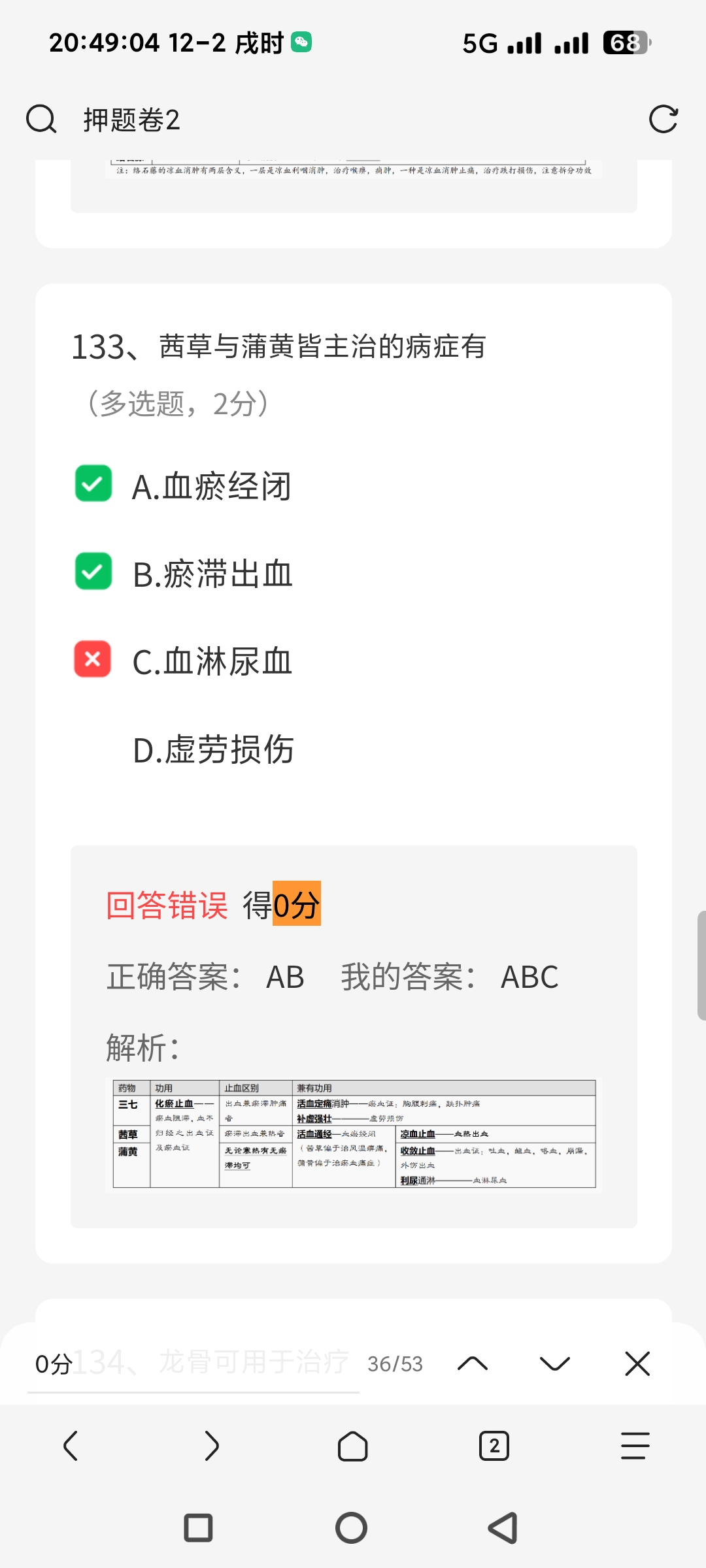
Task: Go back in the browser toolbar
Action: (71, 1446)
